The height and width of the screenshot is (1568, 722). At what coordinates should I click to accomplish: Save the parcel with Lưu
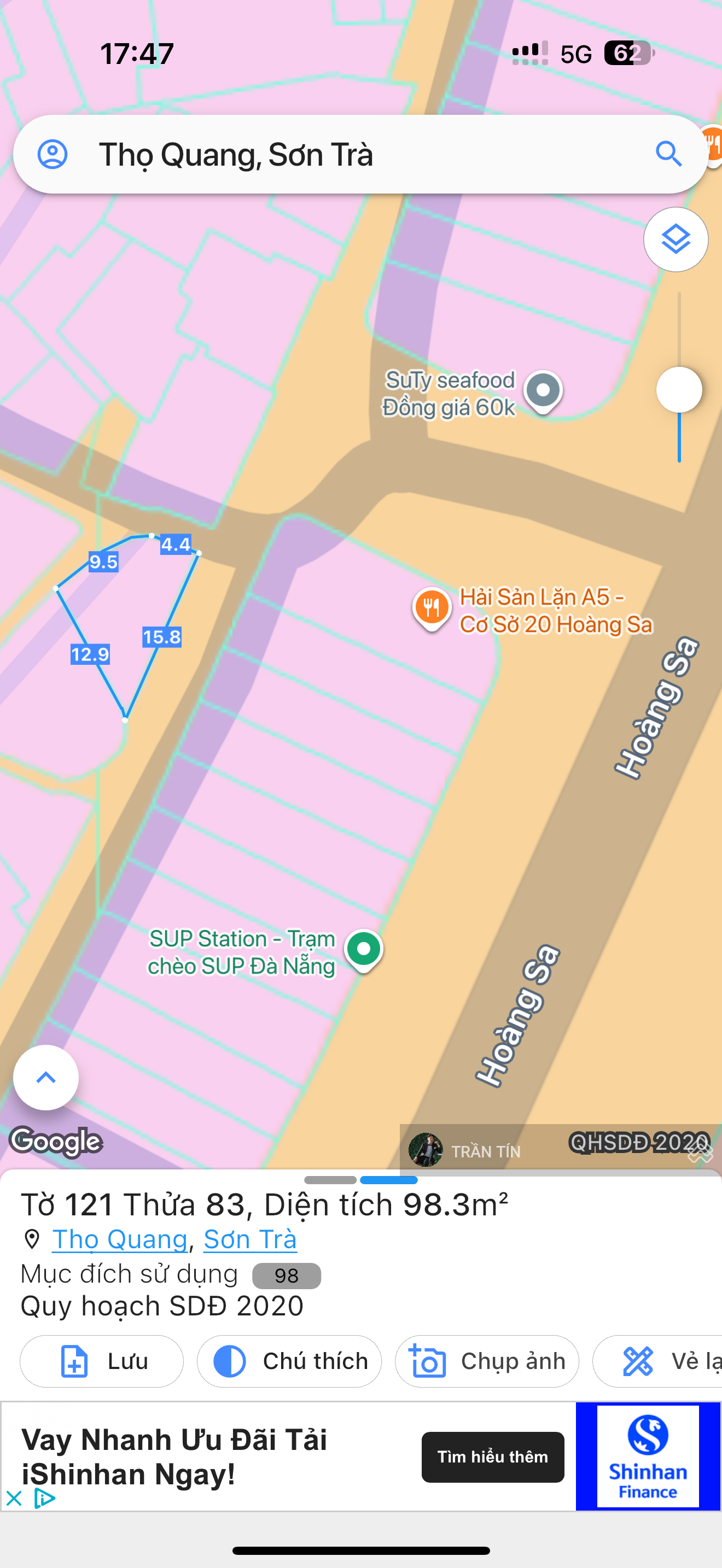pyautogui.click(x=102, y=1361)
